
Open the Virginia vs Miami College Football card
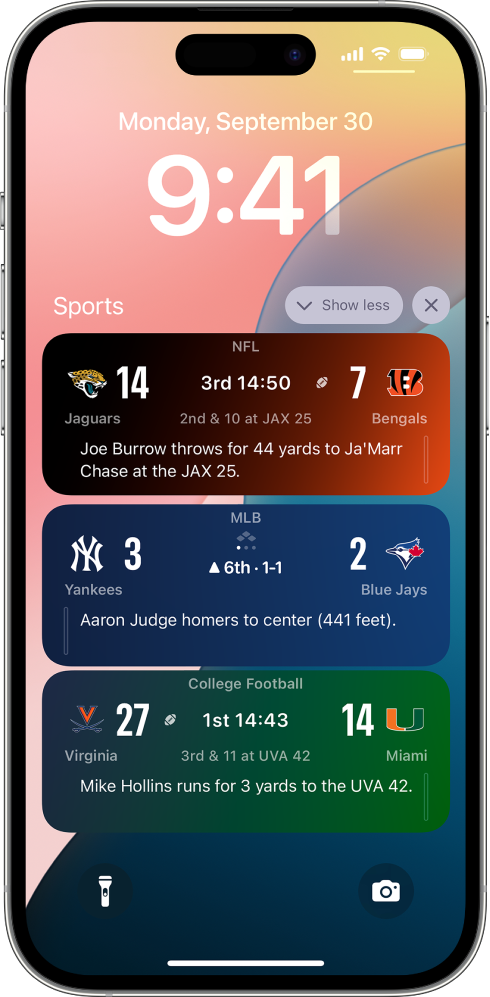tap(245, 751)
